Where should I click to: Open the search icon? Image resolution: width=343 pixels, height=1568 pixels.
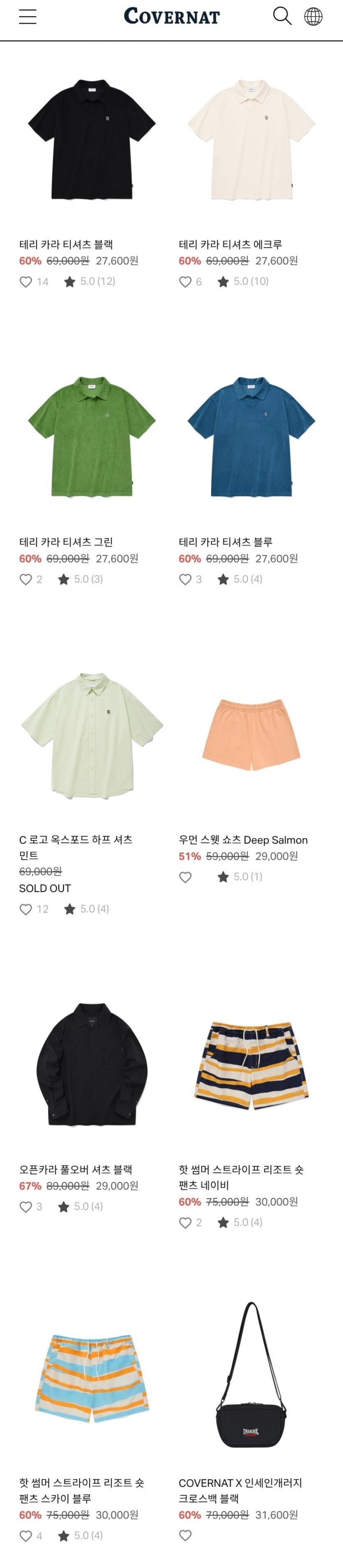(281, 16)
